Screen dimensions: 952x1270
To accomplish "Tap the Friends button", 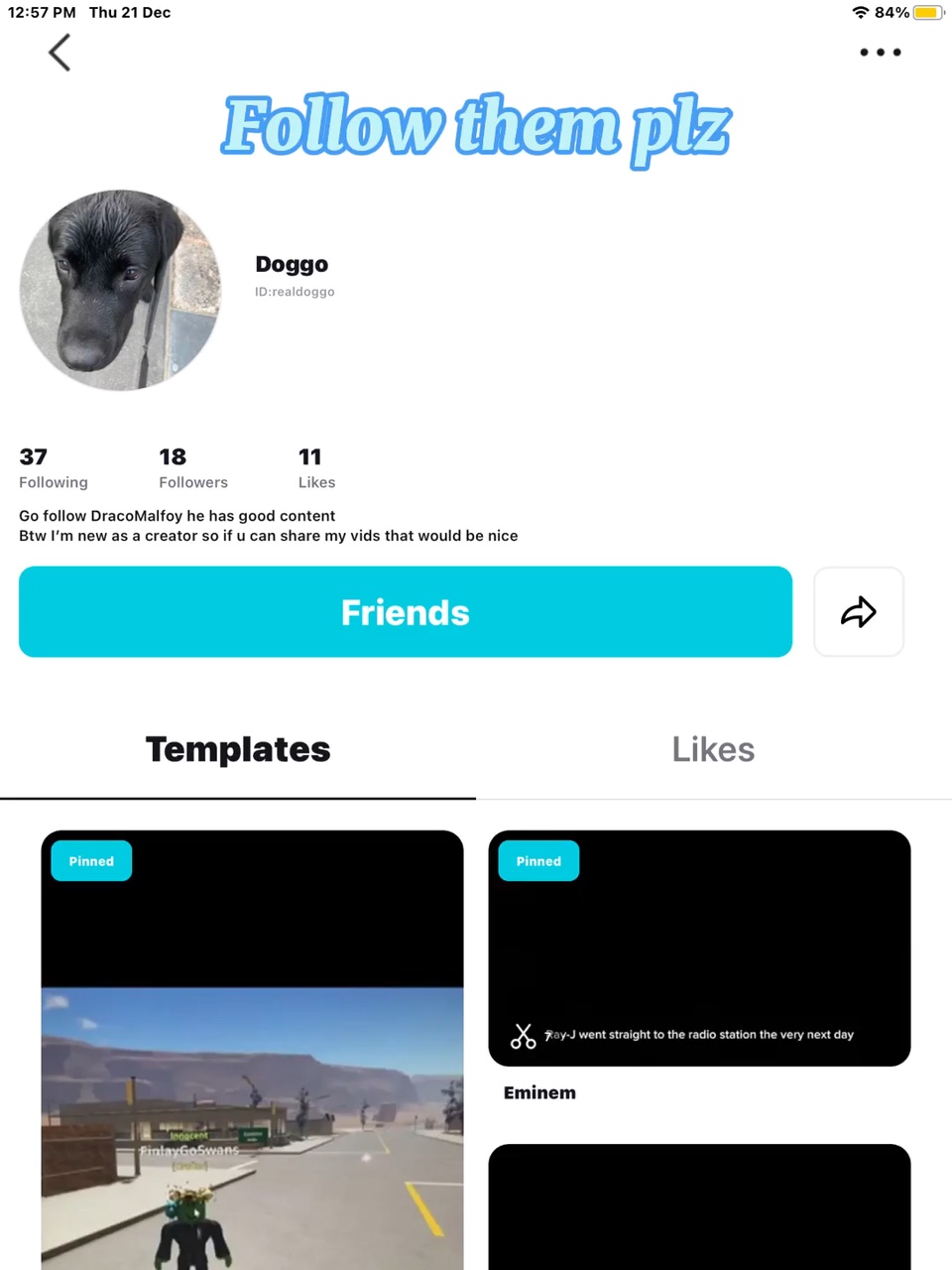I will pyautogui.click(x=406, y=612).
